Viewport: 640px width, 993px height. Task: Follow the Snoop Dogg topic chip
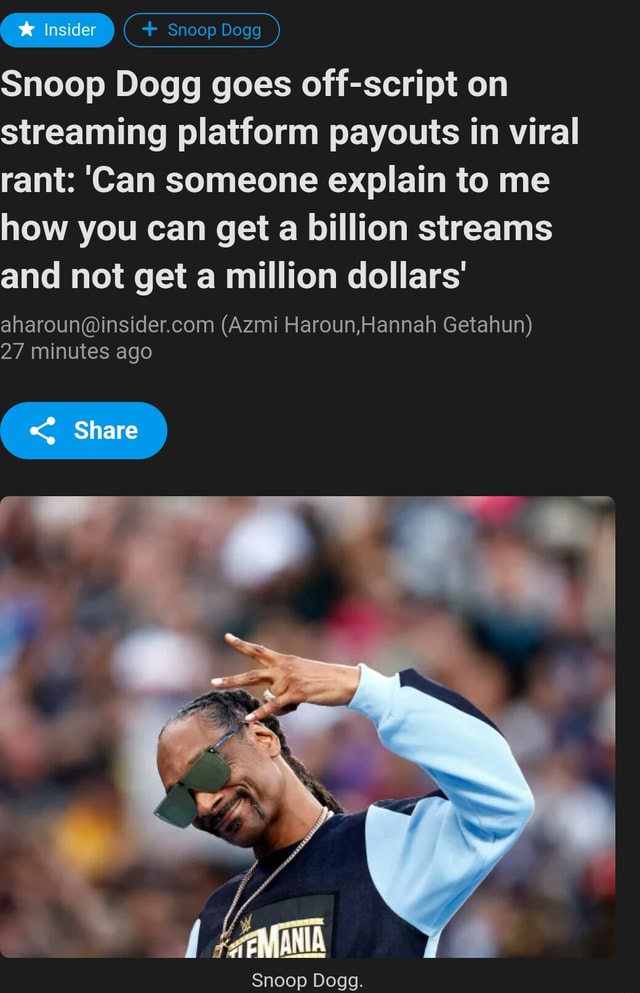[201, 30]
